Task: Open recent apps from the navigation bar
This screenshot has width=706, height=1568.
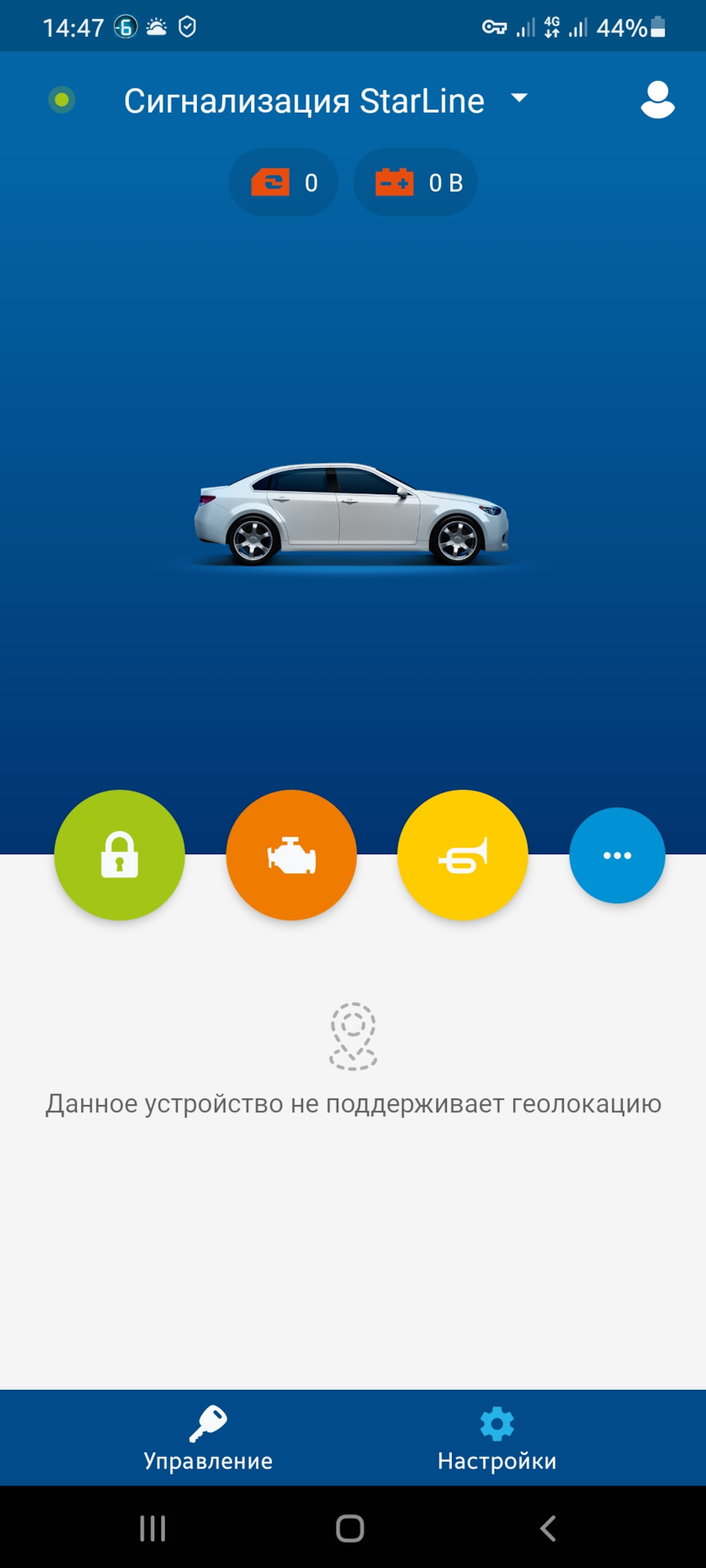Action: [153, 1528]
